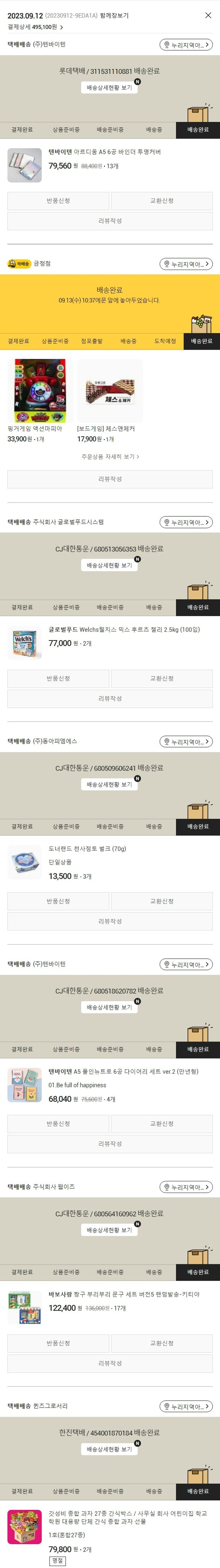View 배송상세현황 for the 롯데택배 shipment
Screen dimensions: 220x1568
tap(109, 88)
